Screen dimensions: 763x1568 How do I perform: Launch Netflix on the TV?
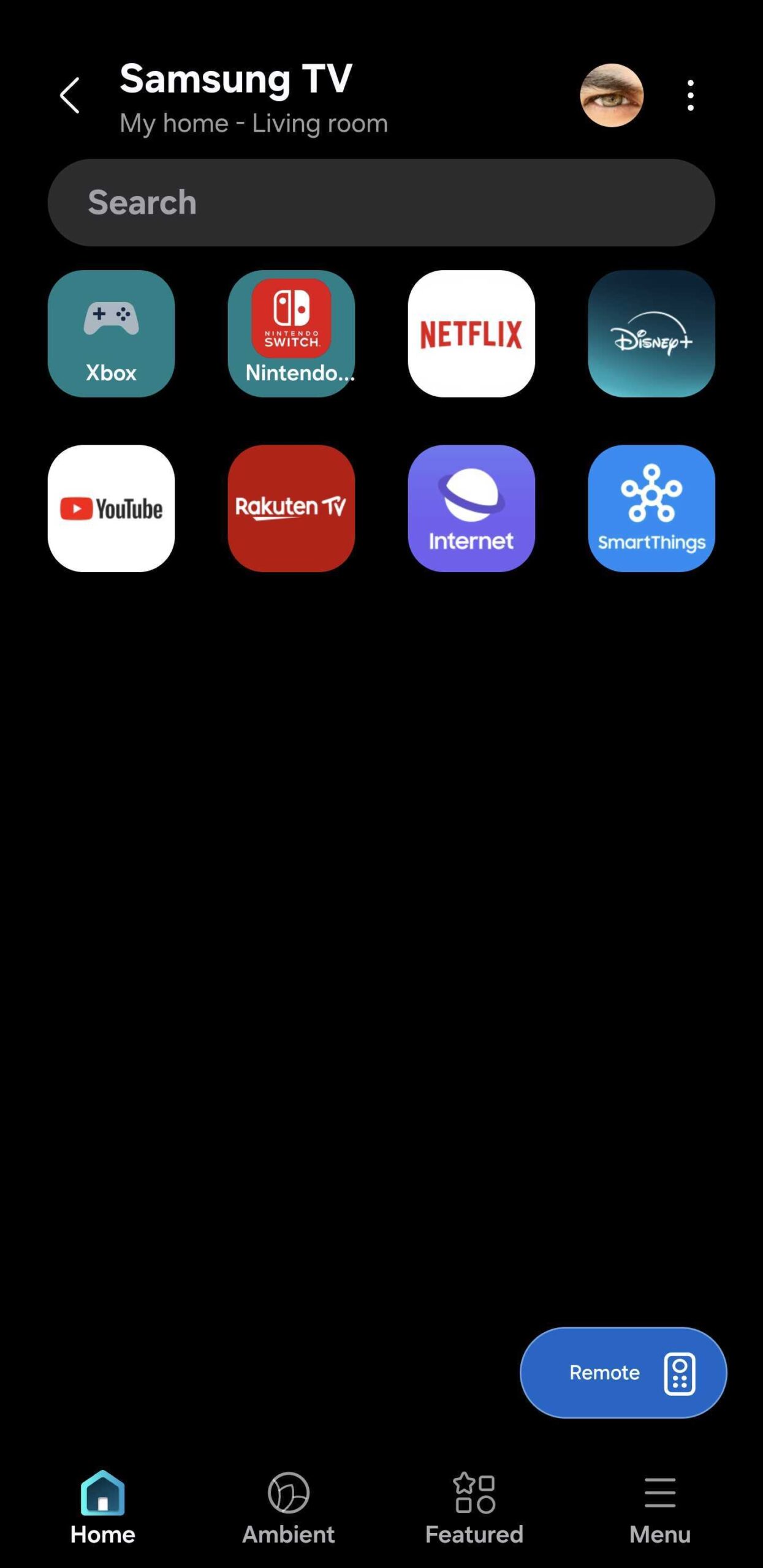471,334
